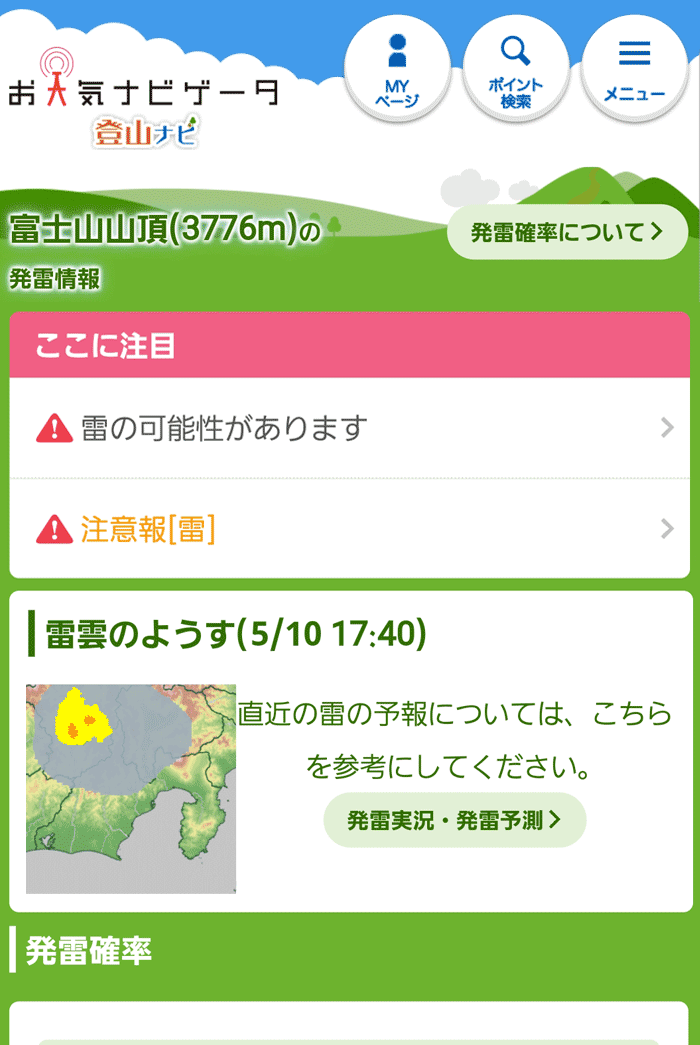The width and height of the screenshot is (700, 1045).
Task: Open the thundercloud radar map thumbnail
Action: [131, 788]
